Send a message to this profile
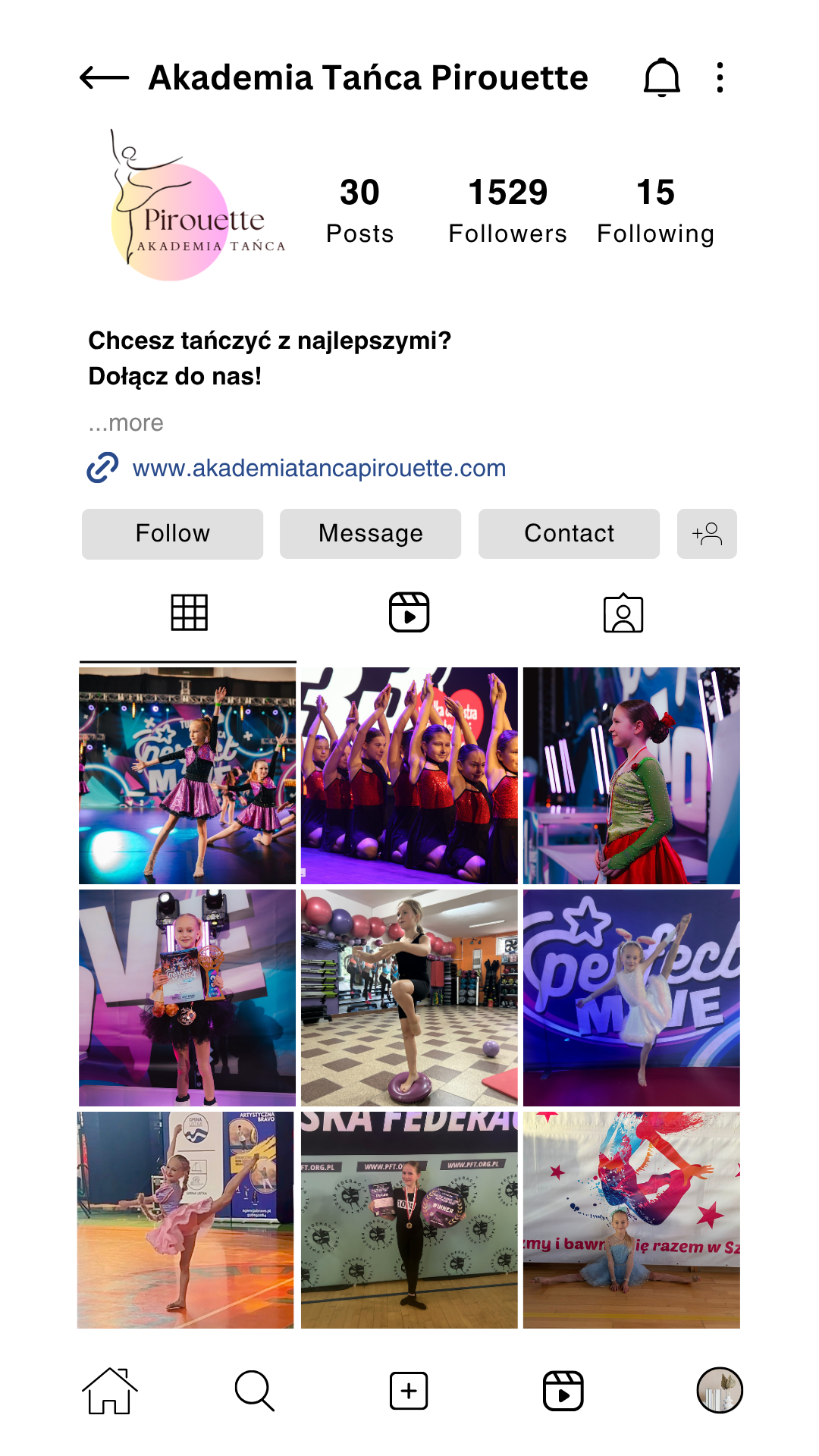The image size is (819, 1456). coord(370,534)
